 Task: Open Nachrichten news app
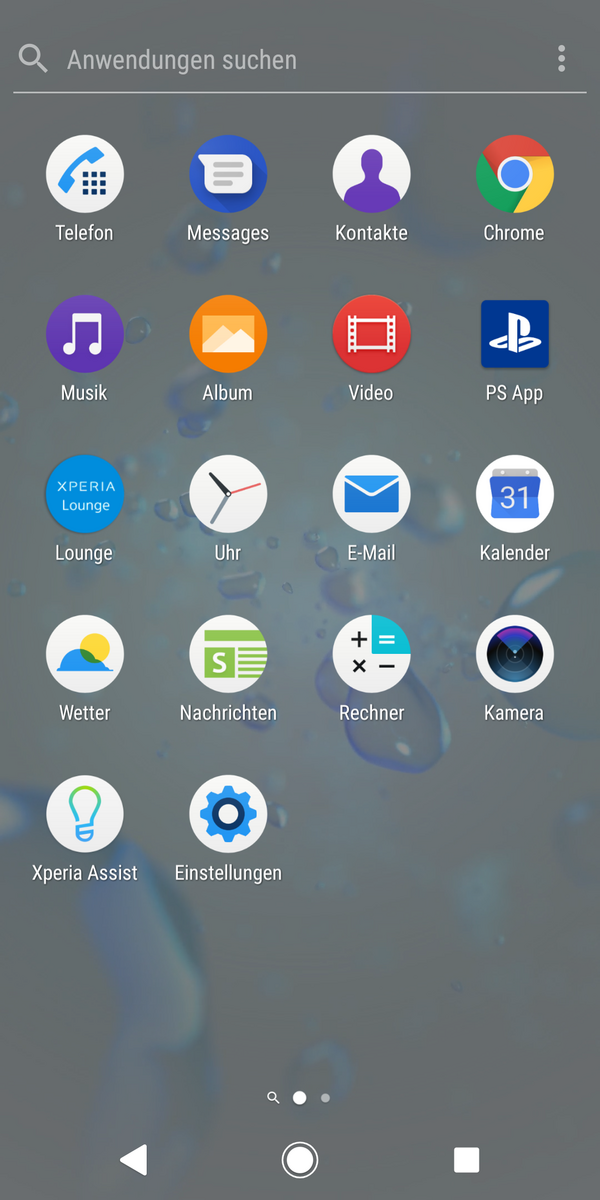tap(228, 654)
